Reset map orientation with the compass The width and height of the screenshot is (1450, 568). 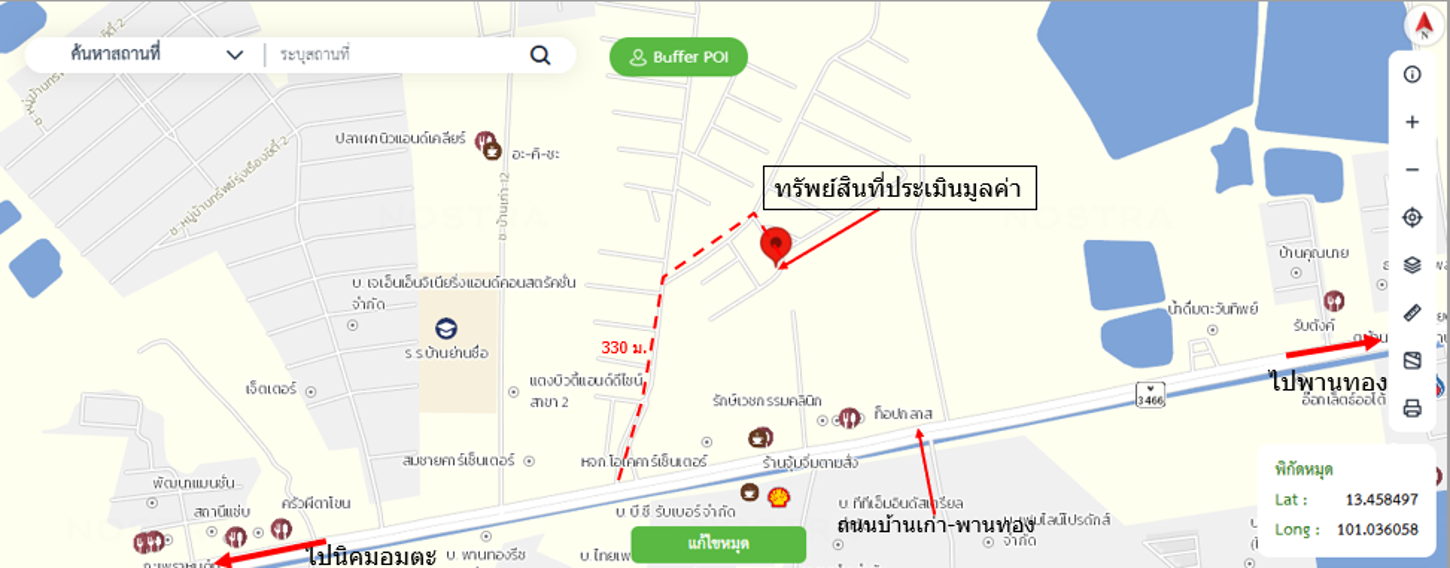pyautogui.click(x=1424, y=26)
